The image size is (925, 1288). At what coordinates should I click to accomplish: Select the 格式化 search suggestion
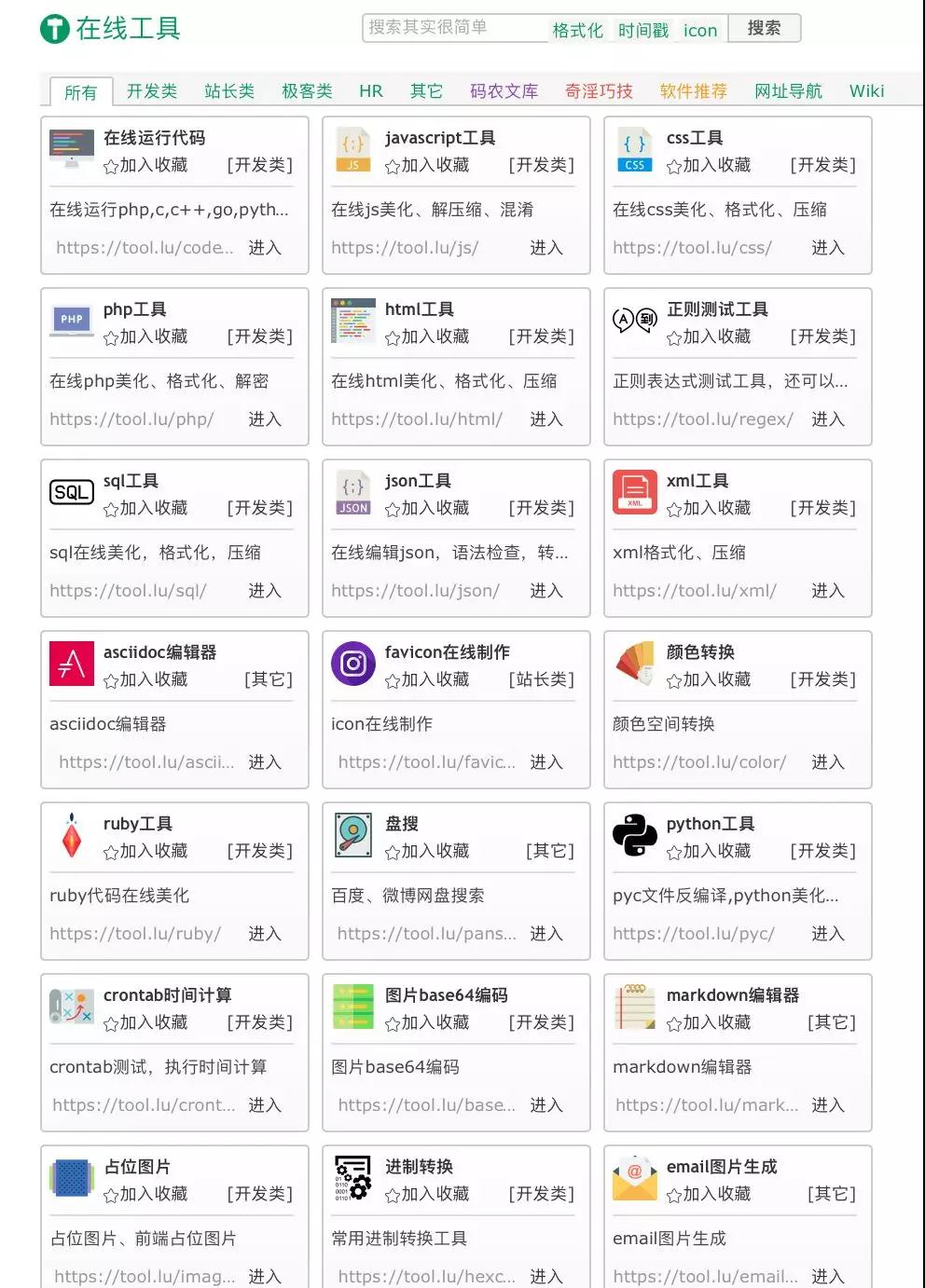(577, 31)
